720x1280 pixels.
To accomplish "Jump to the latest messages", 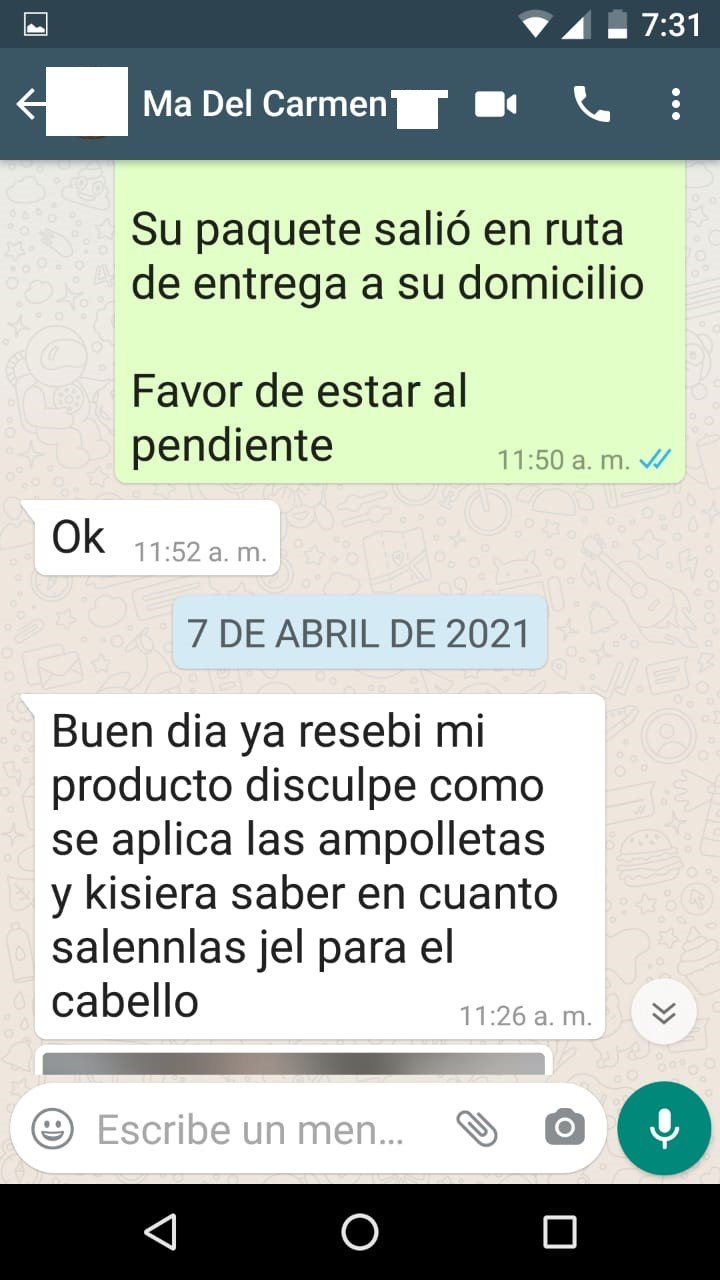I will (663, 1013).
